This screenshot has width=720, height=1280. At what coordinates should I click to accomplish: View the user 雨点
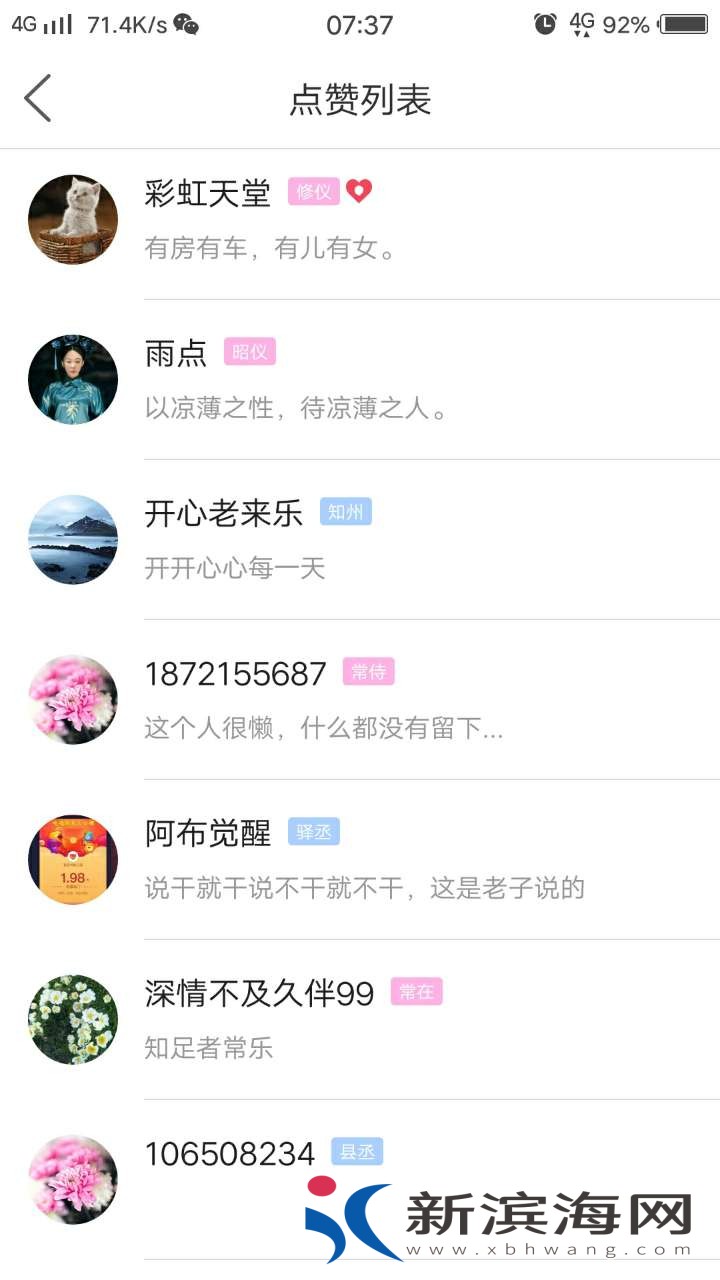click(x=360, y=380)
